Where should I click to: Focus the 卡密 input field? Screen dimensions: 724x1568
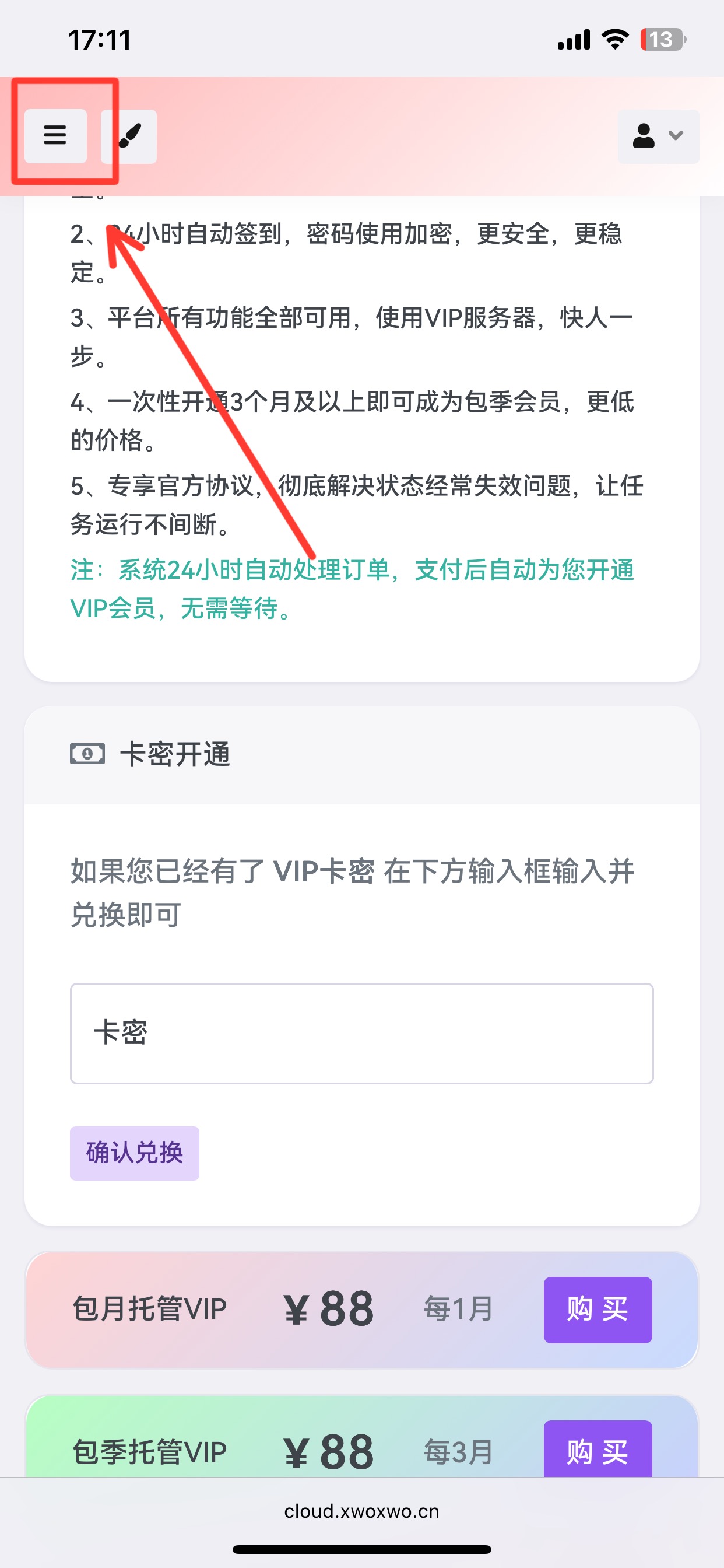click(x=362, y=1033)
